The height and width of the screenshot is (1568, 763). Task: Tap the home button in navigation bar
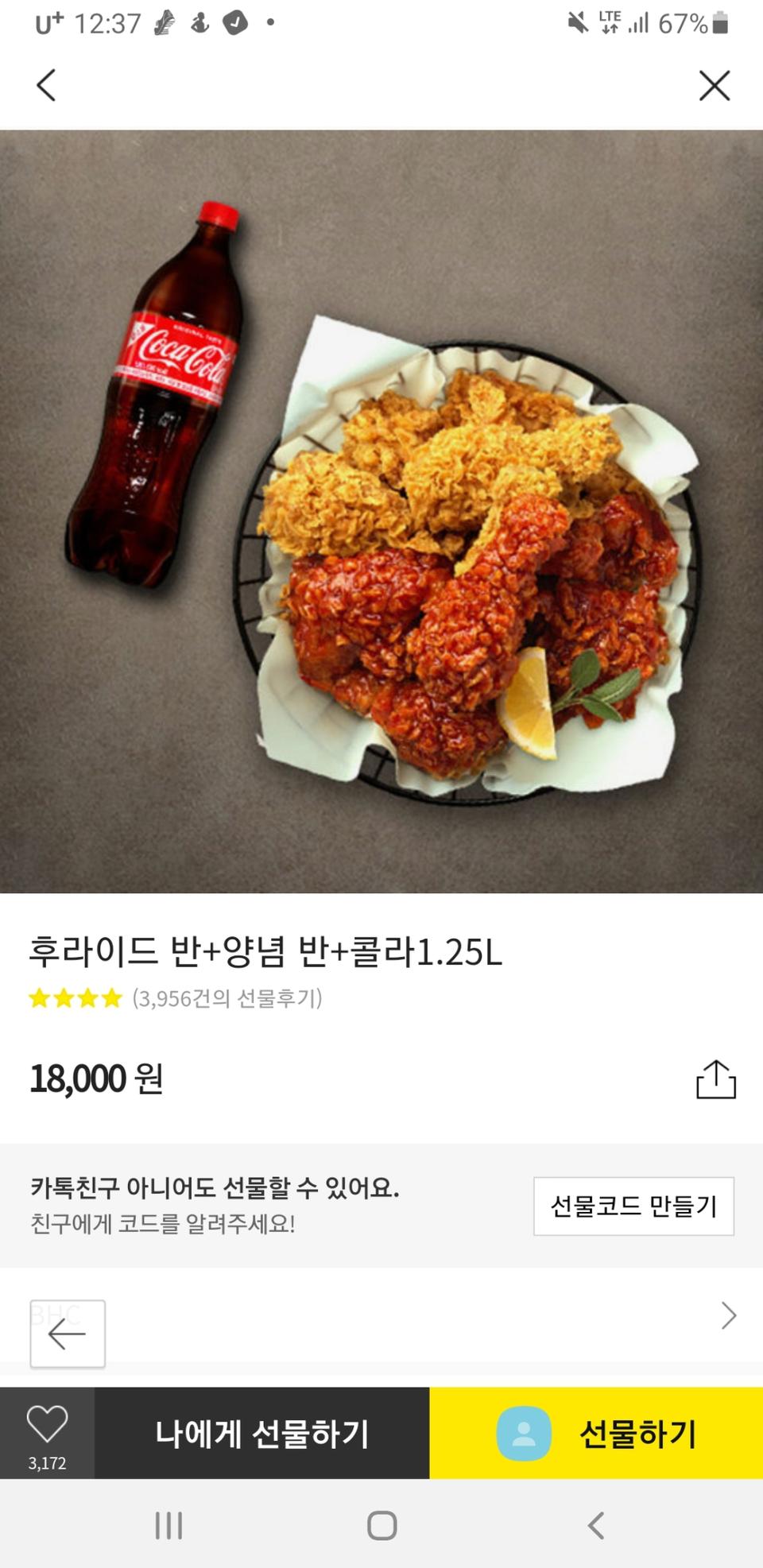pyautogui.click(x=381, y=1526)
